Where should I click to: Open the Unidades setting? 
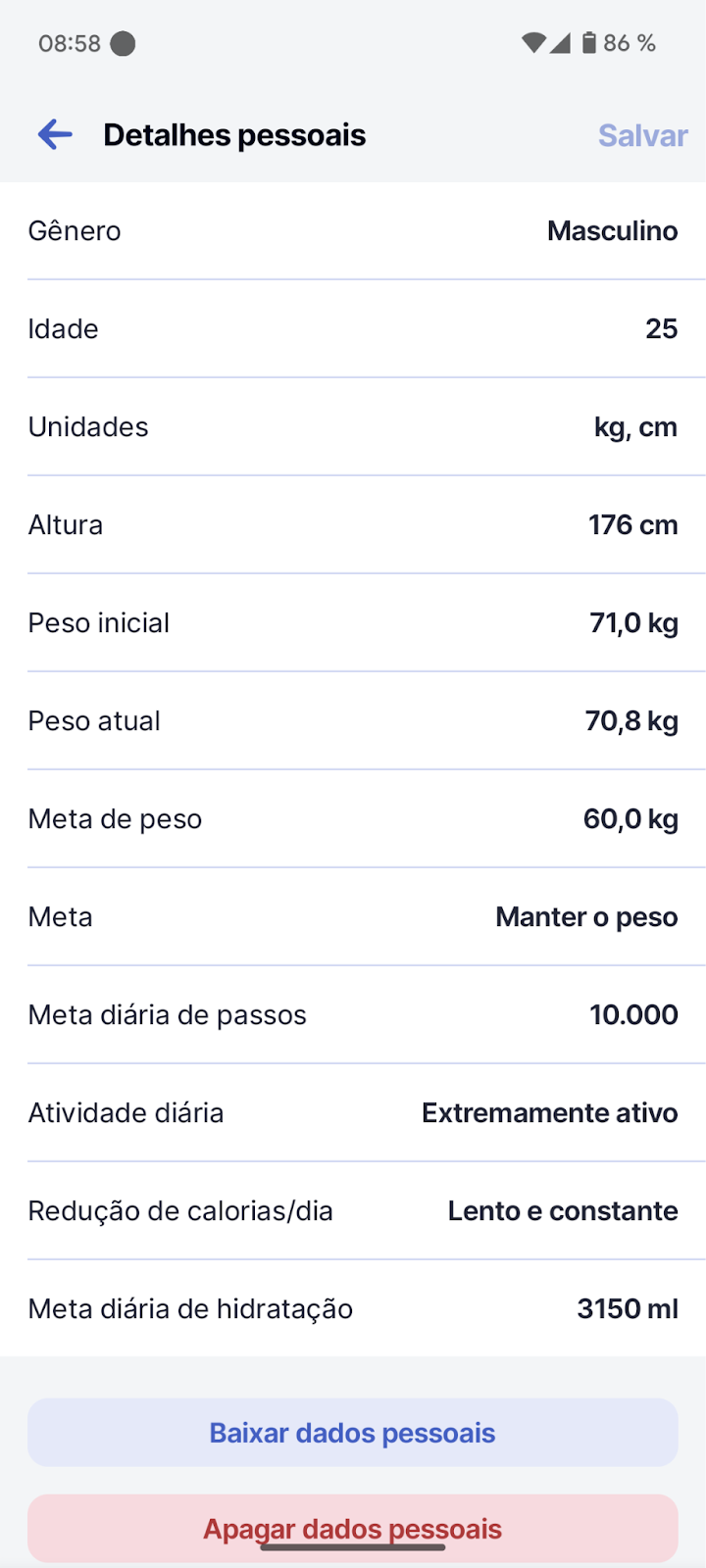[x=353, y=427]
